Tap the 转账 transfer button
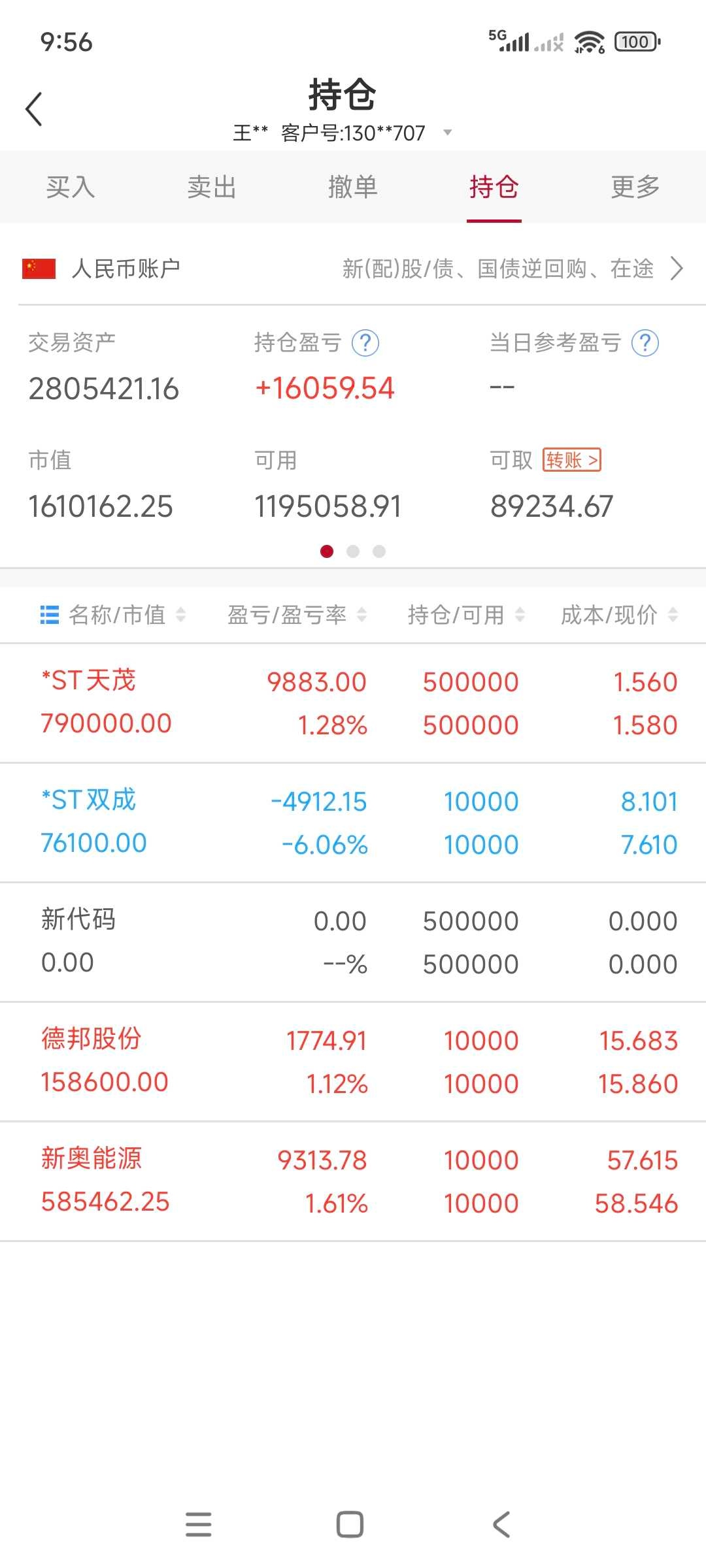The height and width of the screenshot is (1568, 706). click(571, 460)
